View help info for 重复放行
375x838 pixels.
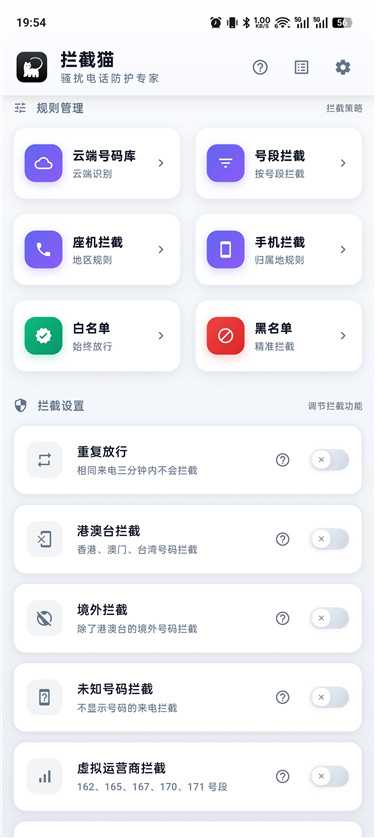click(x=283, y=460)
